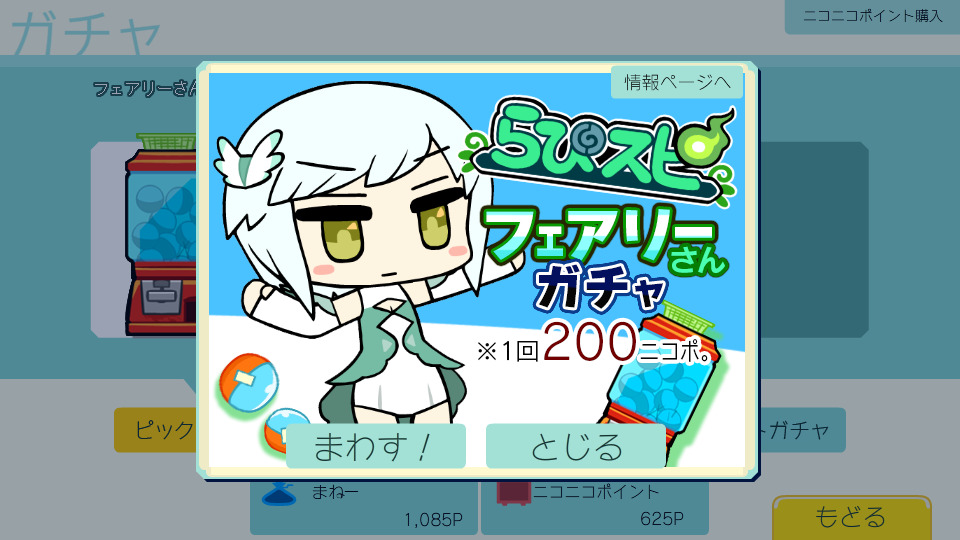The width and height of the screenshot is (960, 540).
Task: Tap まわす！ to spin the gacha
Action: (x=375, y=446)
